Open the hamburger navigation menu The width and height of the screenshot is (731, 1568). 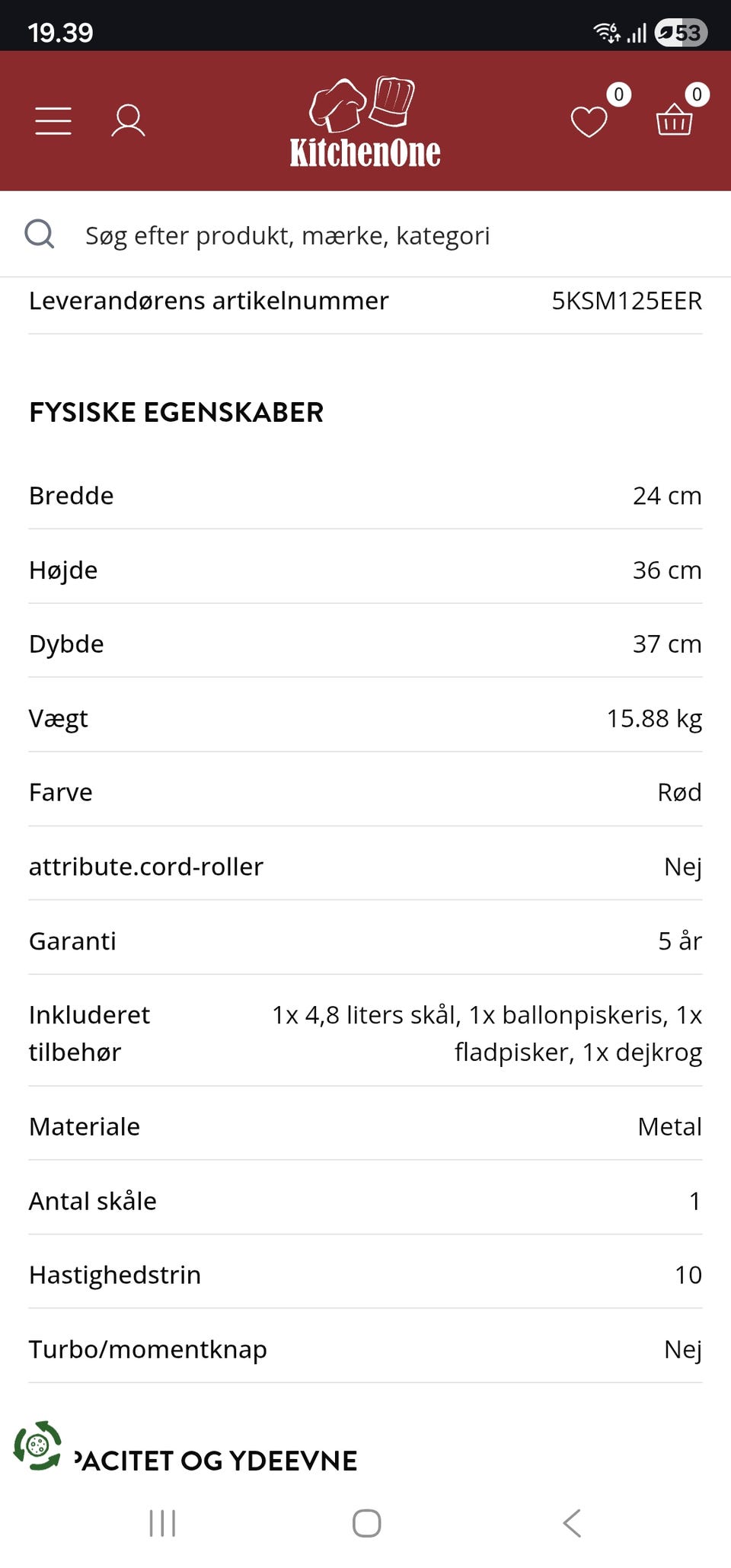point(53,120)
